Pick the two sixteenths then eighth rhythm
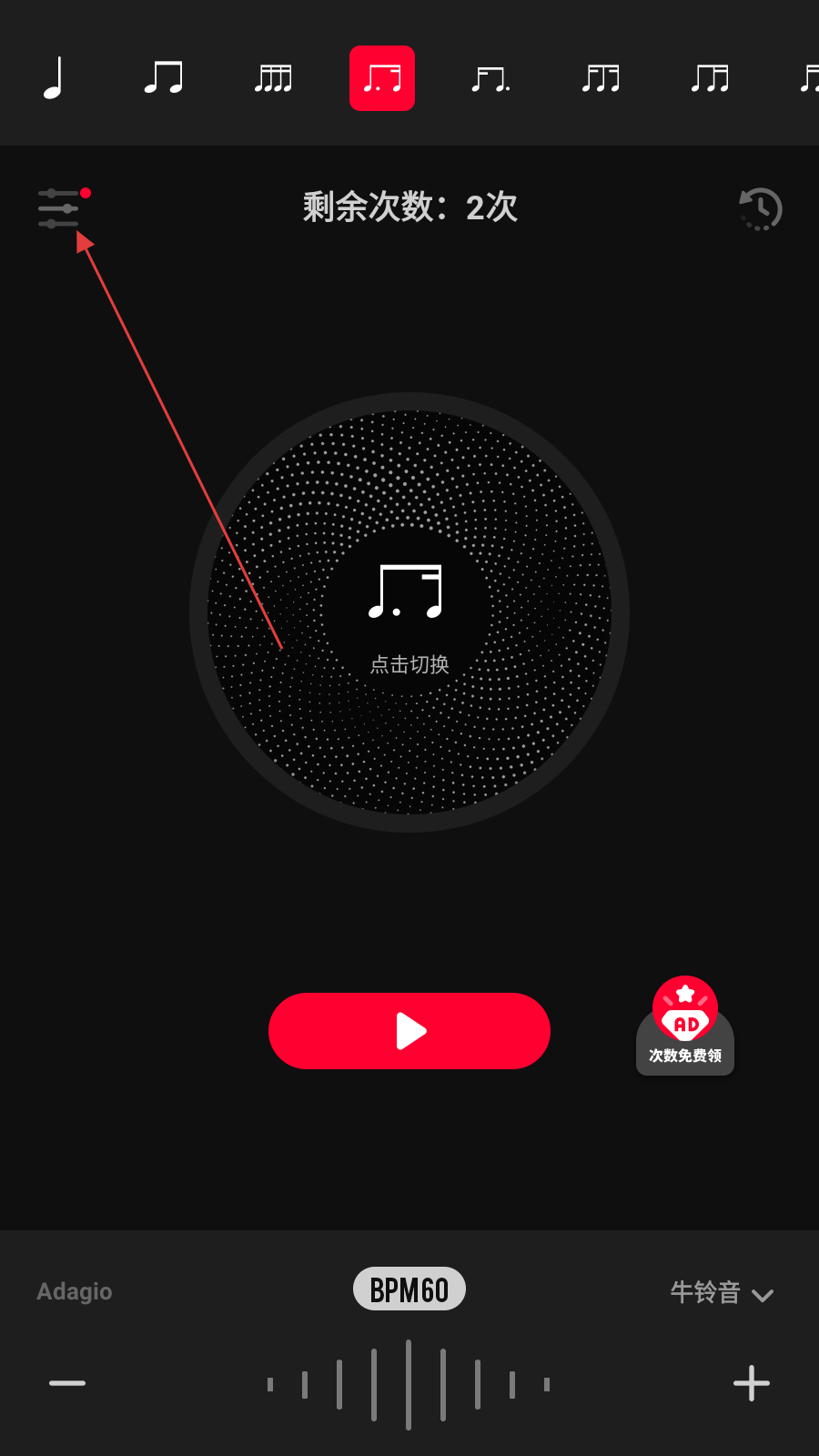 (601, 78)
